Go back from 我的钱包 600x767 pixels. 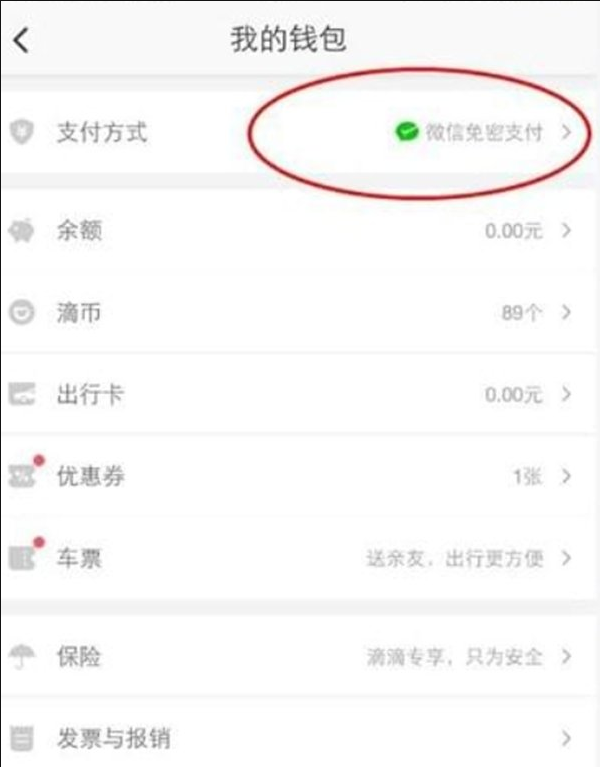[22, 41]
